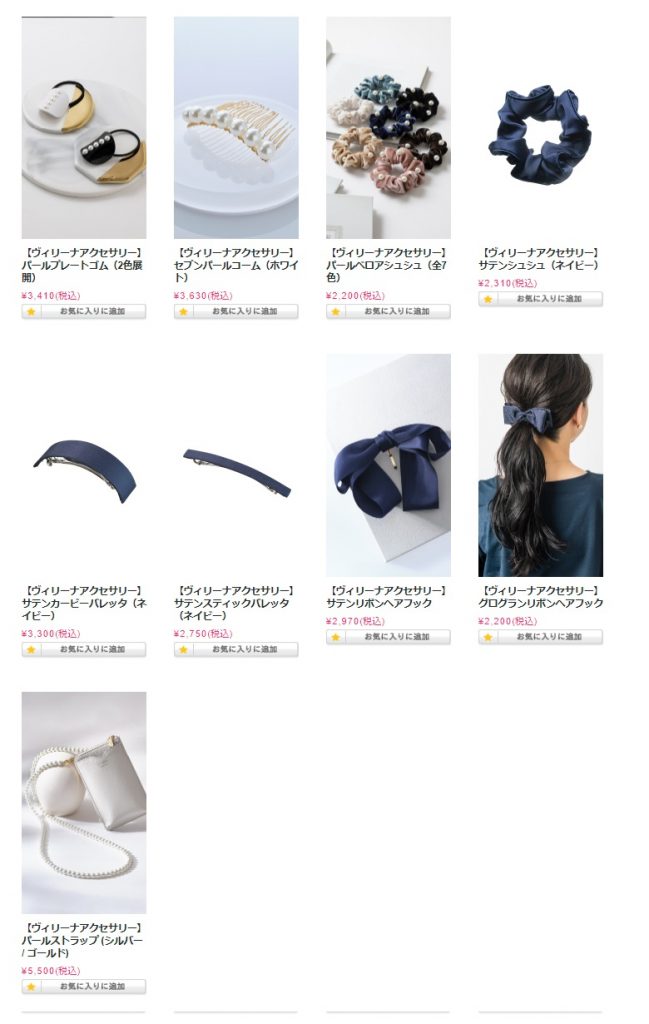Open the サテンカーブバレッタ product image

click(83, 466)
